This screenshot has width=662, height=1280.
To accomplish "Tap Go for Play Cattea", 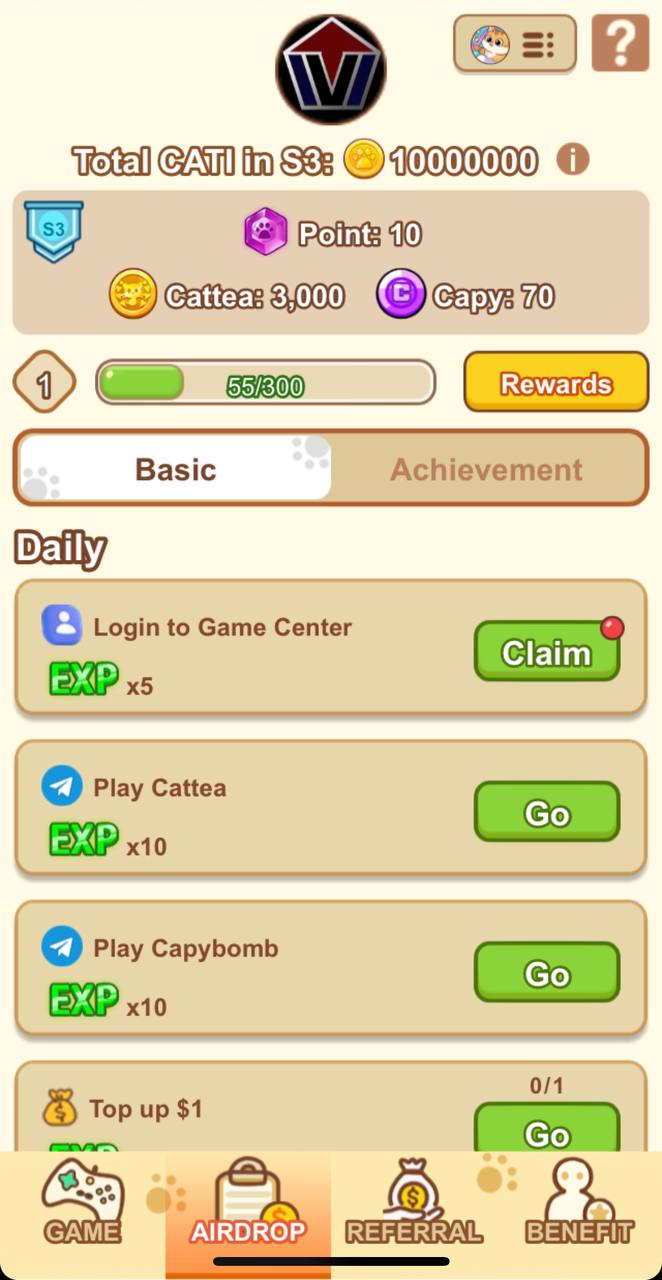I will pyautogui.click(x=546, y=813).
